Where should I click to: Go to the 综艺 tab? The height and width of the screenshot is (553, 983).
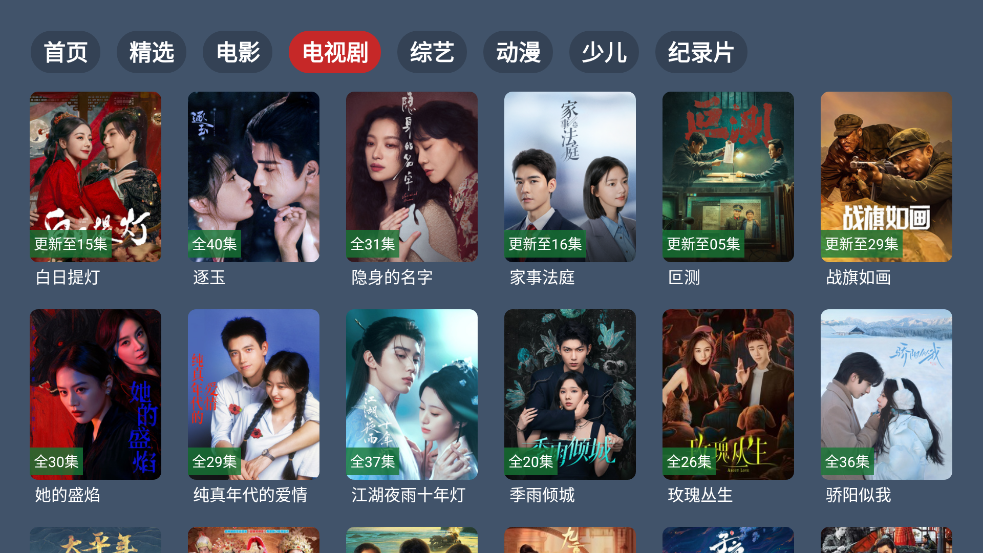coord(432,52)
